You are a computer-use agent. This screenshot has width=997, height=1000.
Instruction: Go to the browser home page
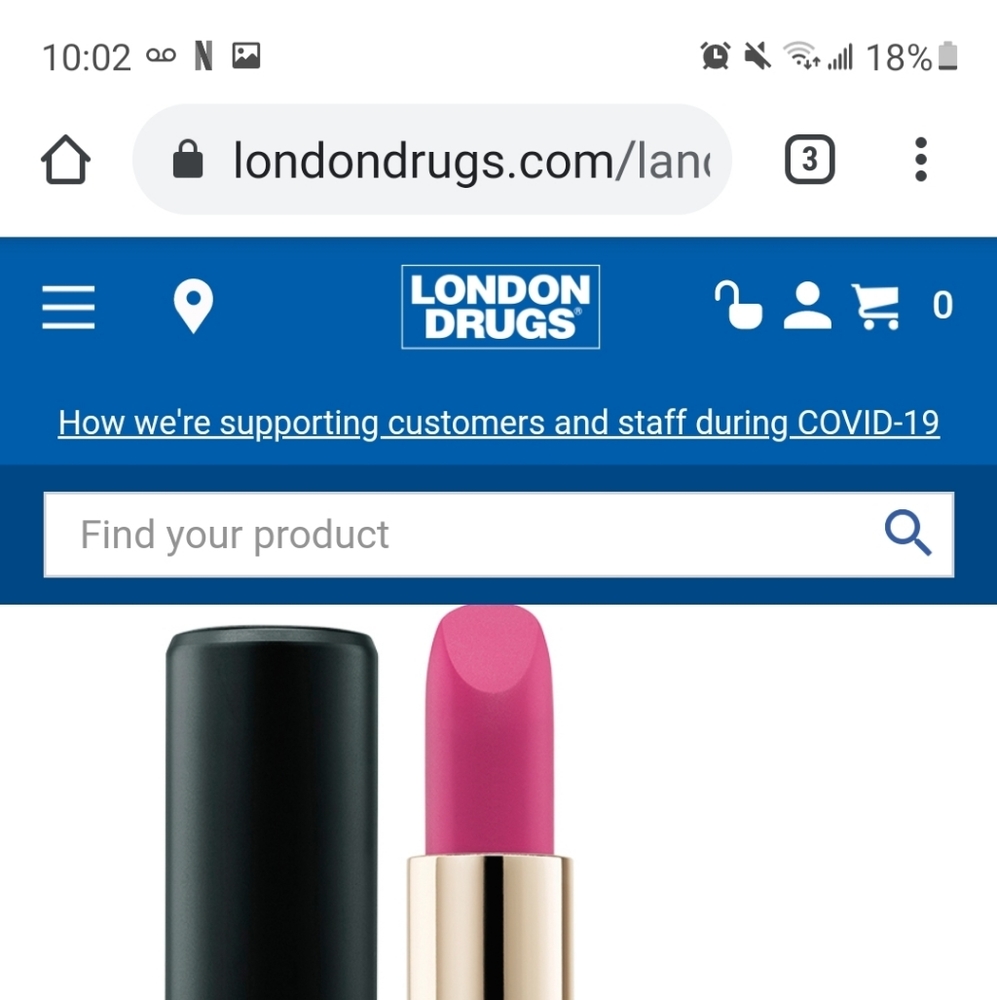pyautogui.click(x=66, y=160)
